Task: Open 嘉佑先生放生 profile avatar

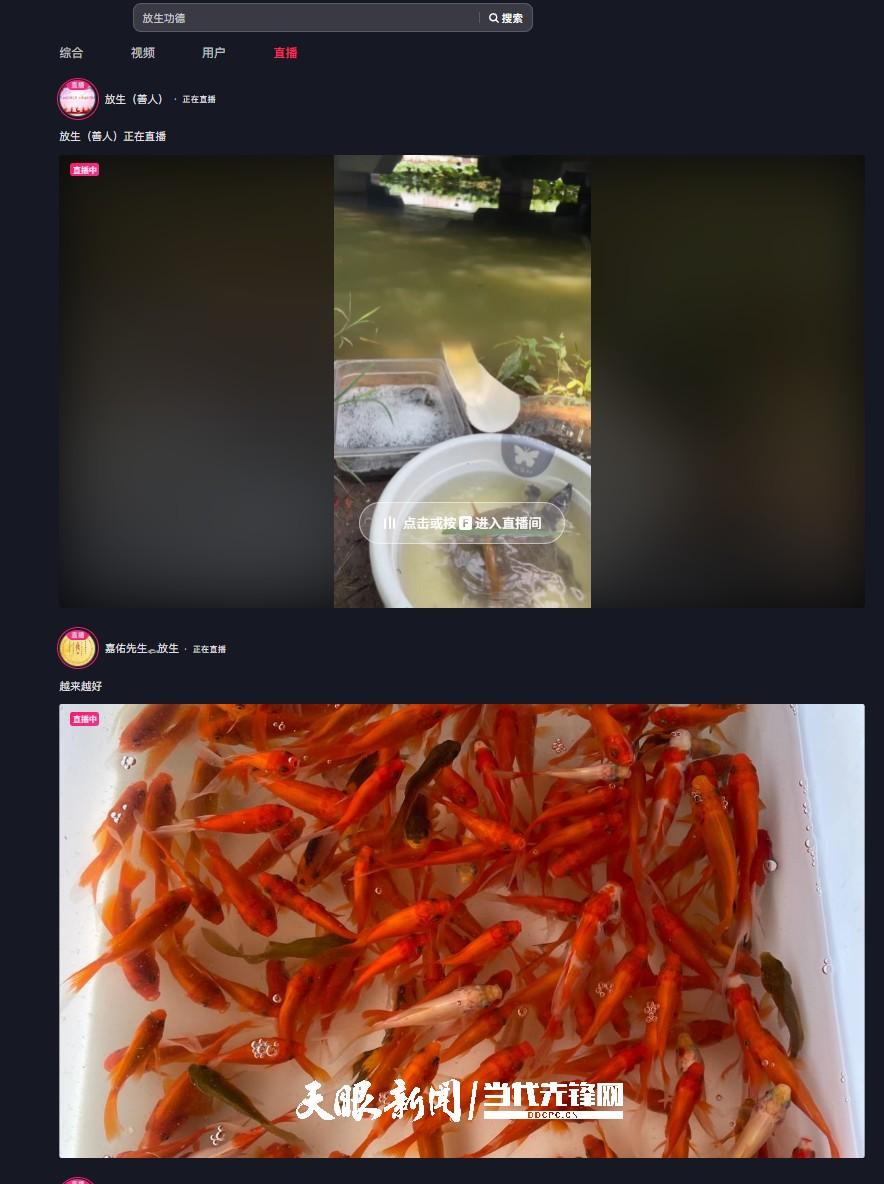Action: click(x=78, y=648)
